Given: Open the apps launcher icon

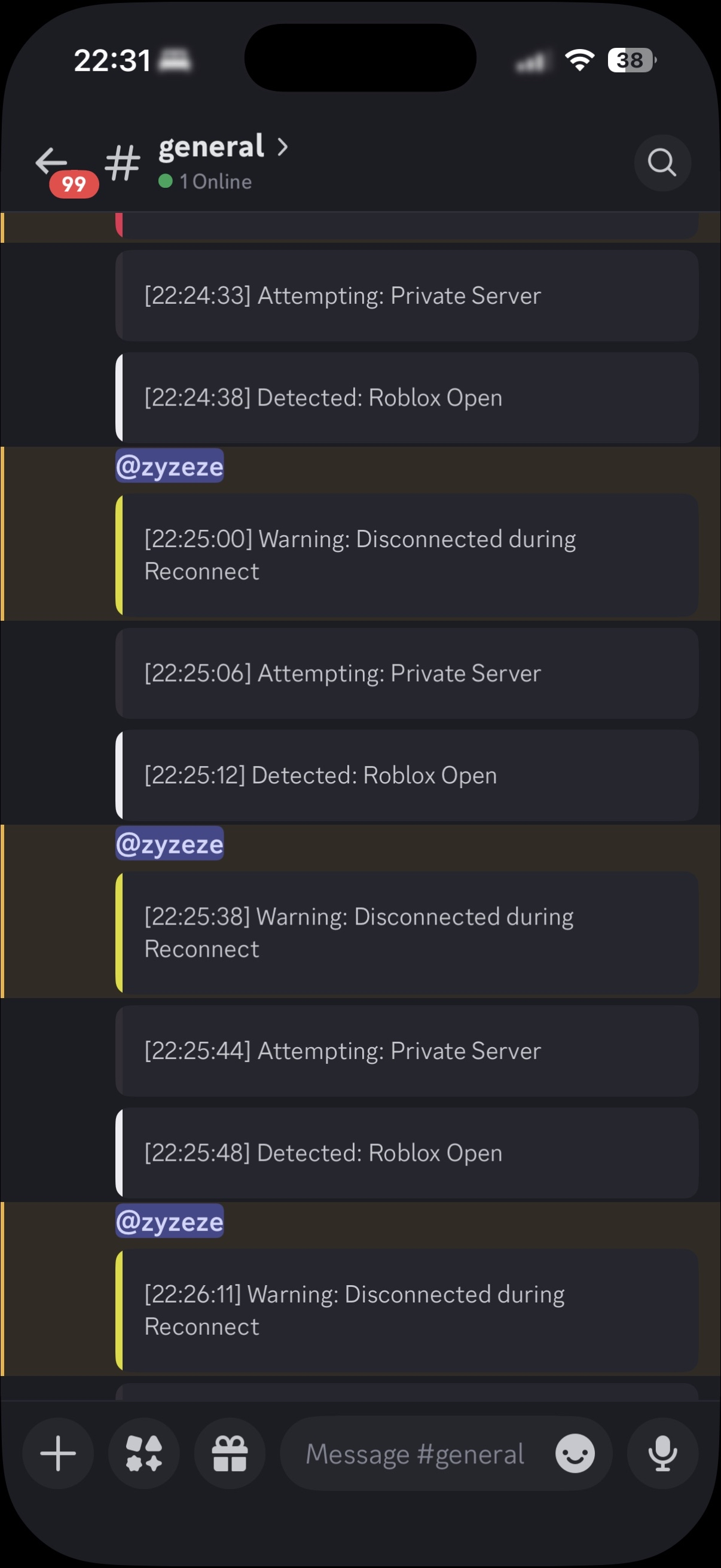Looking at the screenshot, I should click(144, 1453).
